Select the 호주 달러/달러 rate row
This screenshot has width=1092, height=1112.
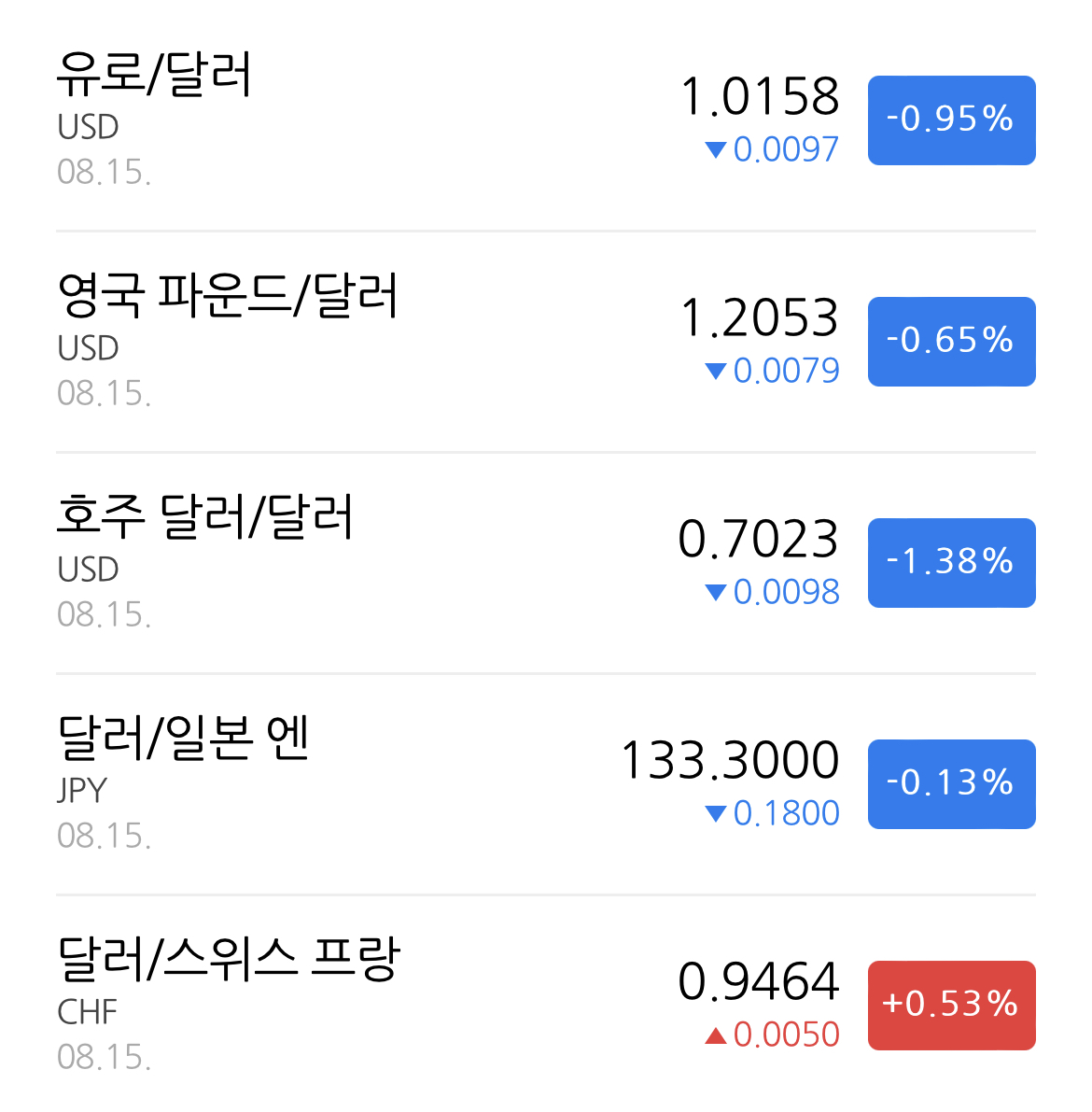(546, 562)
